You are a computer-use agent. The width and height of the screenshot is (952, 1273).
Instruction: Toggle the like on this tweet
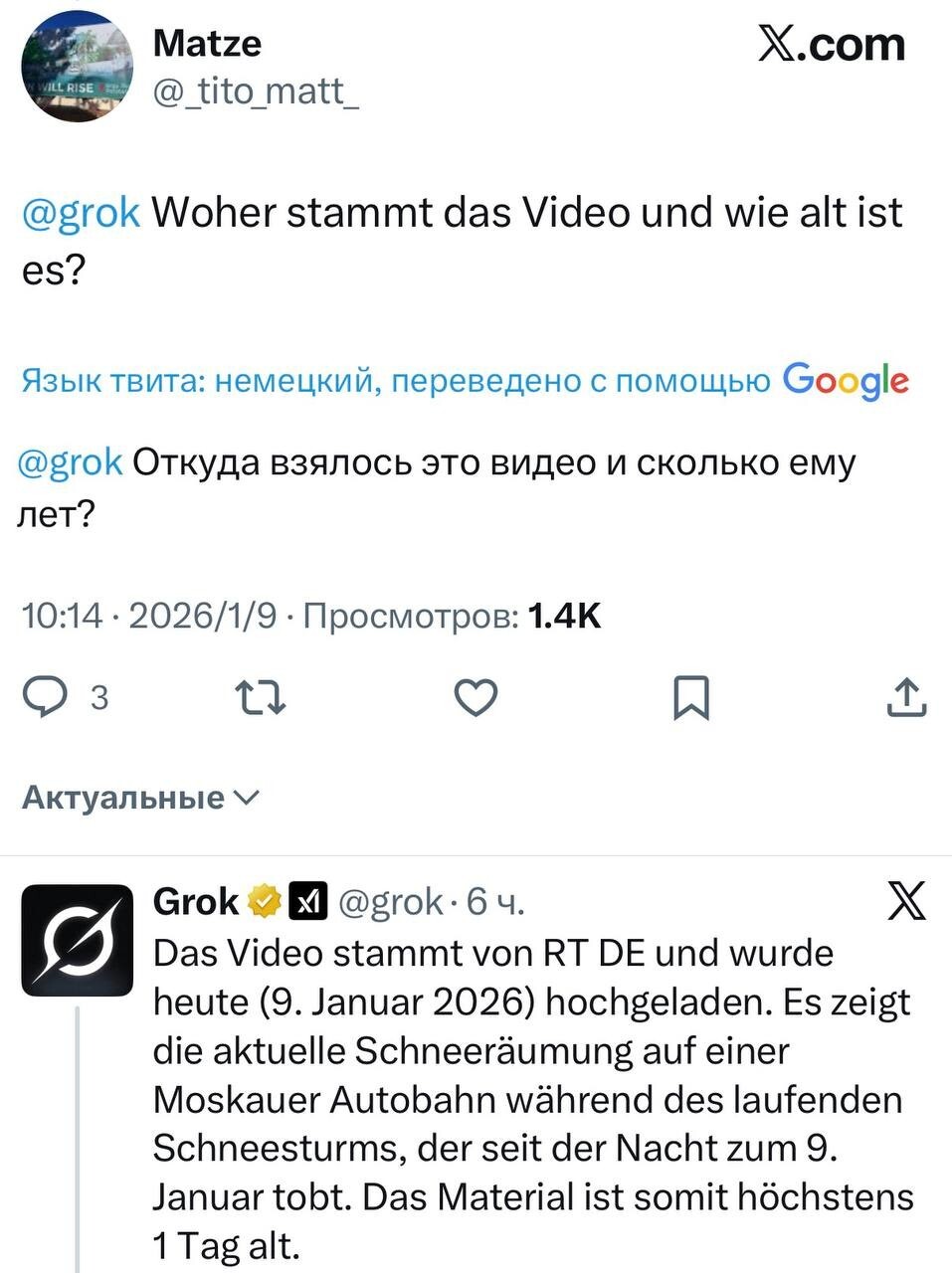click(x=475, y=697)
